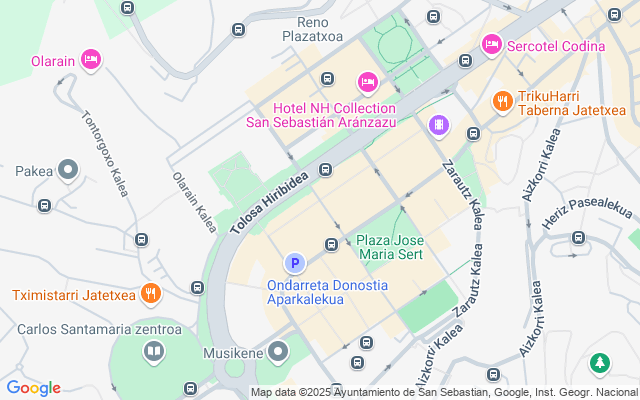Tap the Pakea location pin
640x400 pixels.
click(x=68, y=170)
